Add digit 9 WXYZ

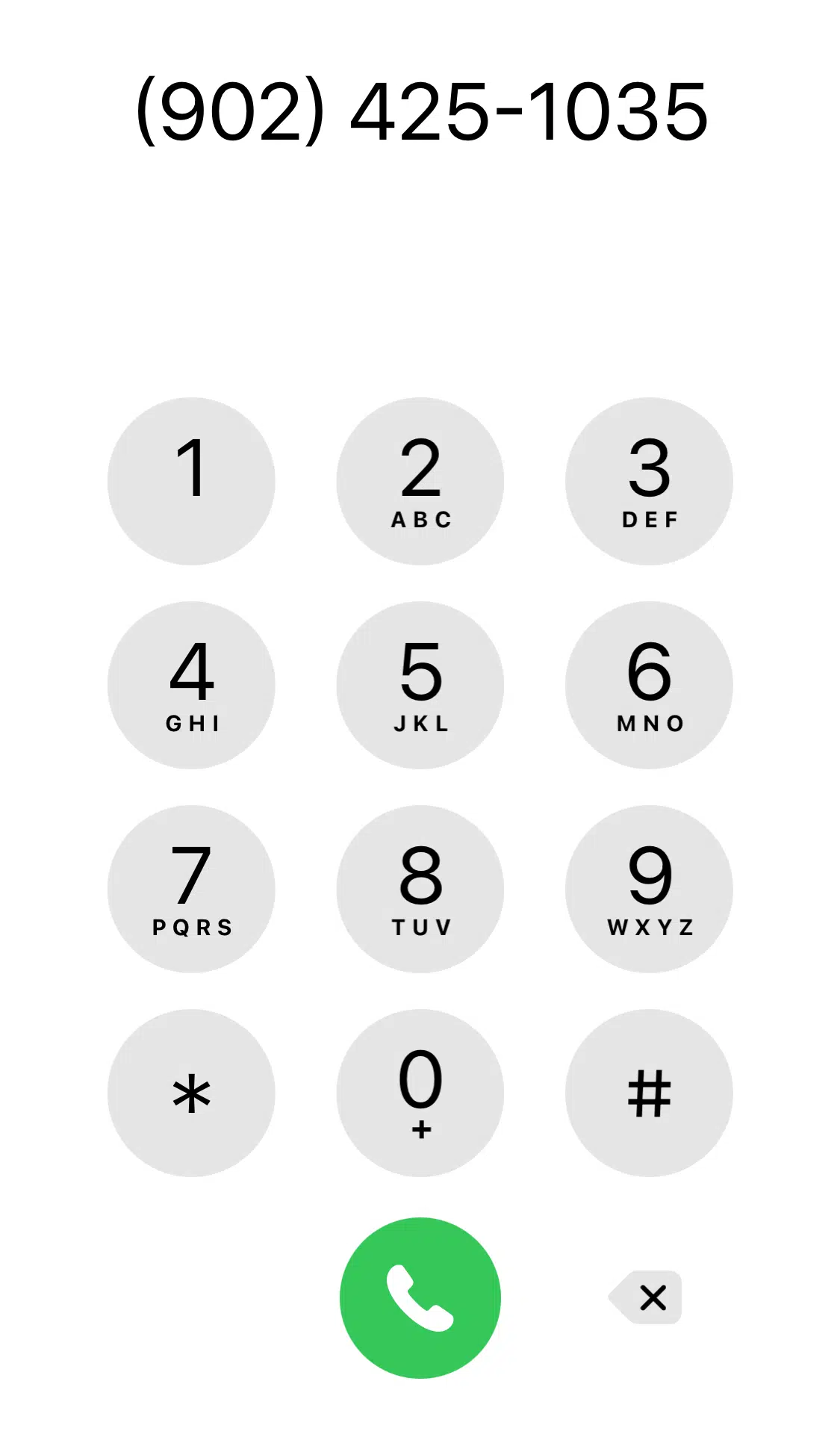pos(649,889)
